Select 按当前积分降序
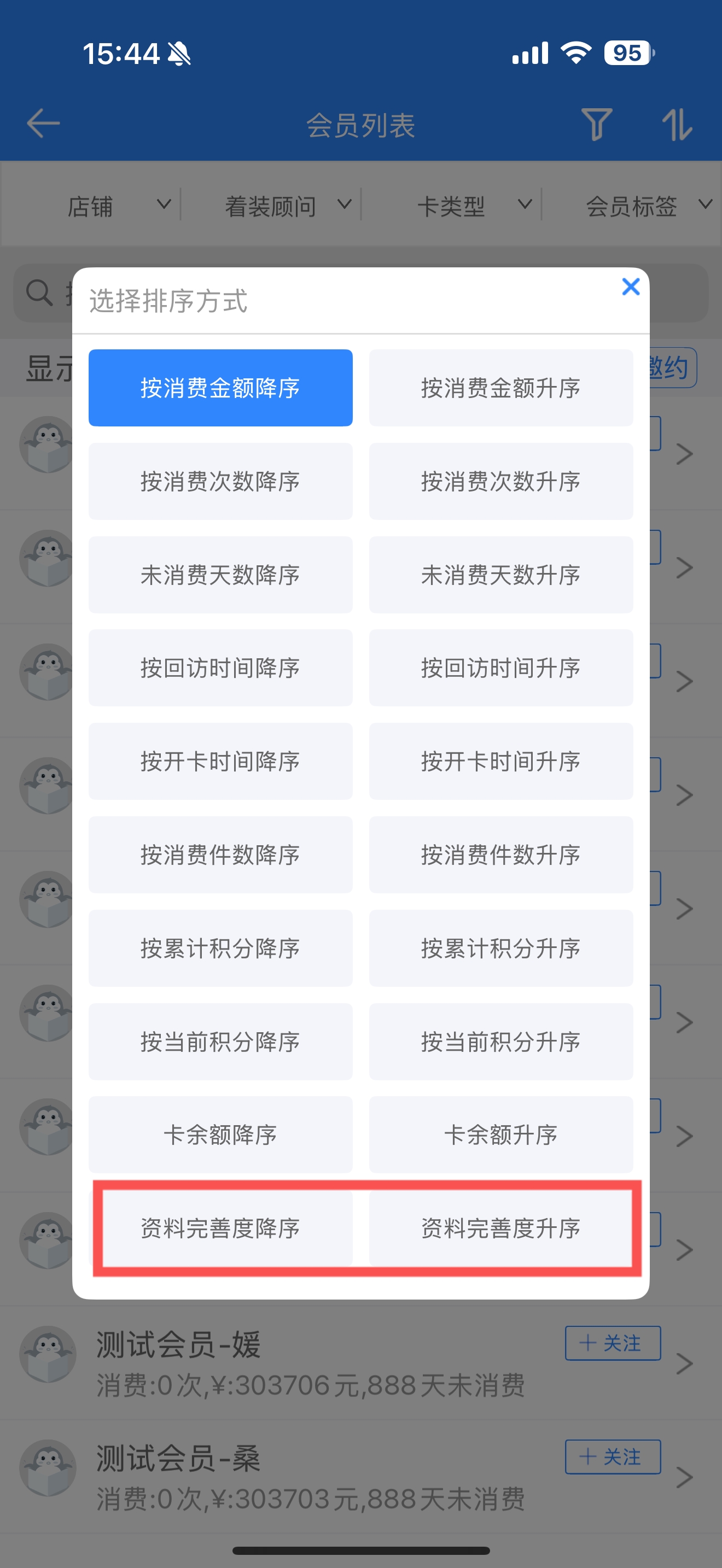 click(x=220, y=1042)
